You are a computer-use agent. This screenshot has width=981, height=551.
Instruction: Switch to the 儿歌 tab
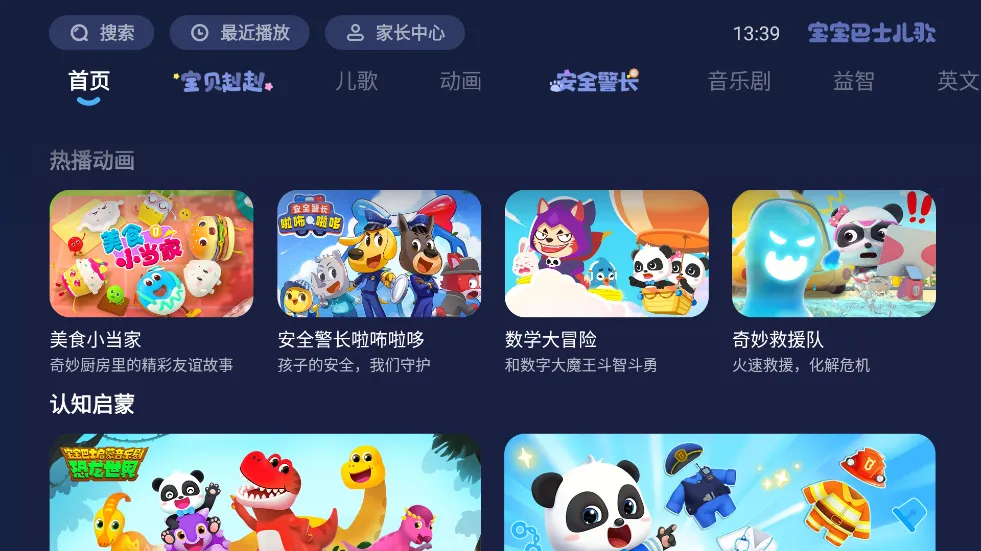(356, 82)
